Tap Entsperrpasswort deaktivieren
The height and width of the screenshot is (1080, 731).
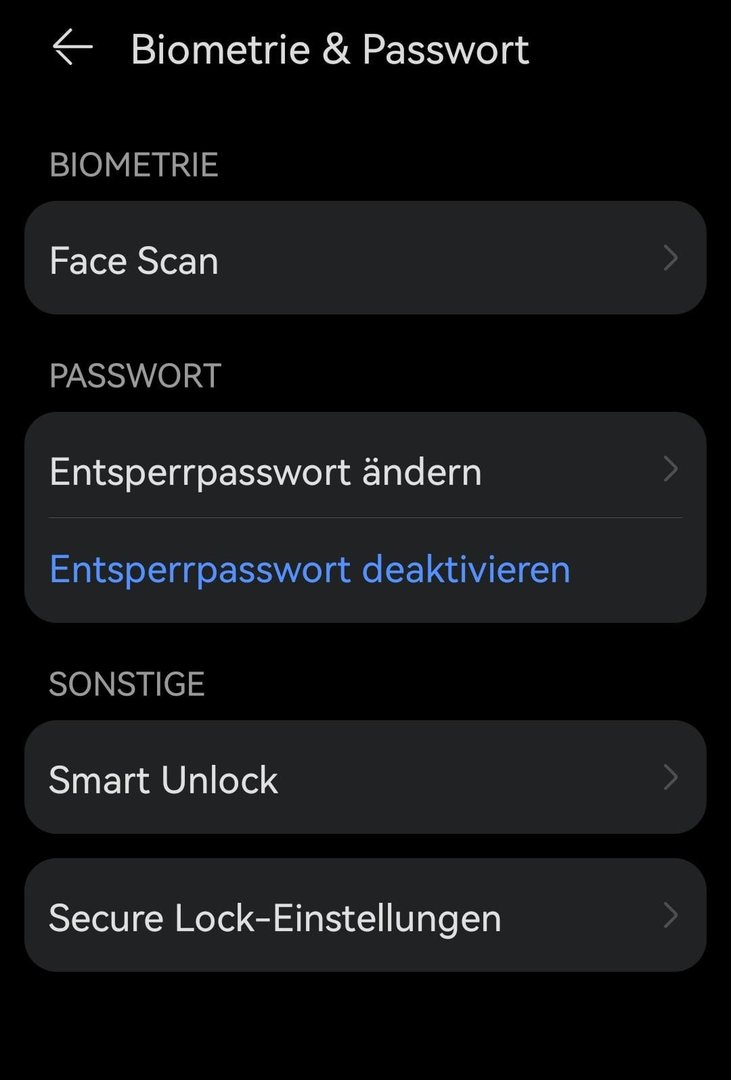pyautogui.click(x=310, y=570)
